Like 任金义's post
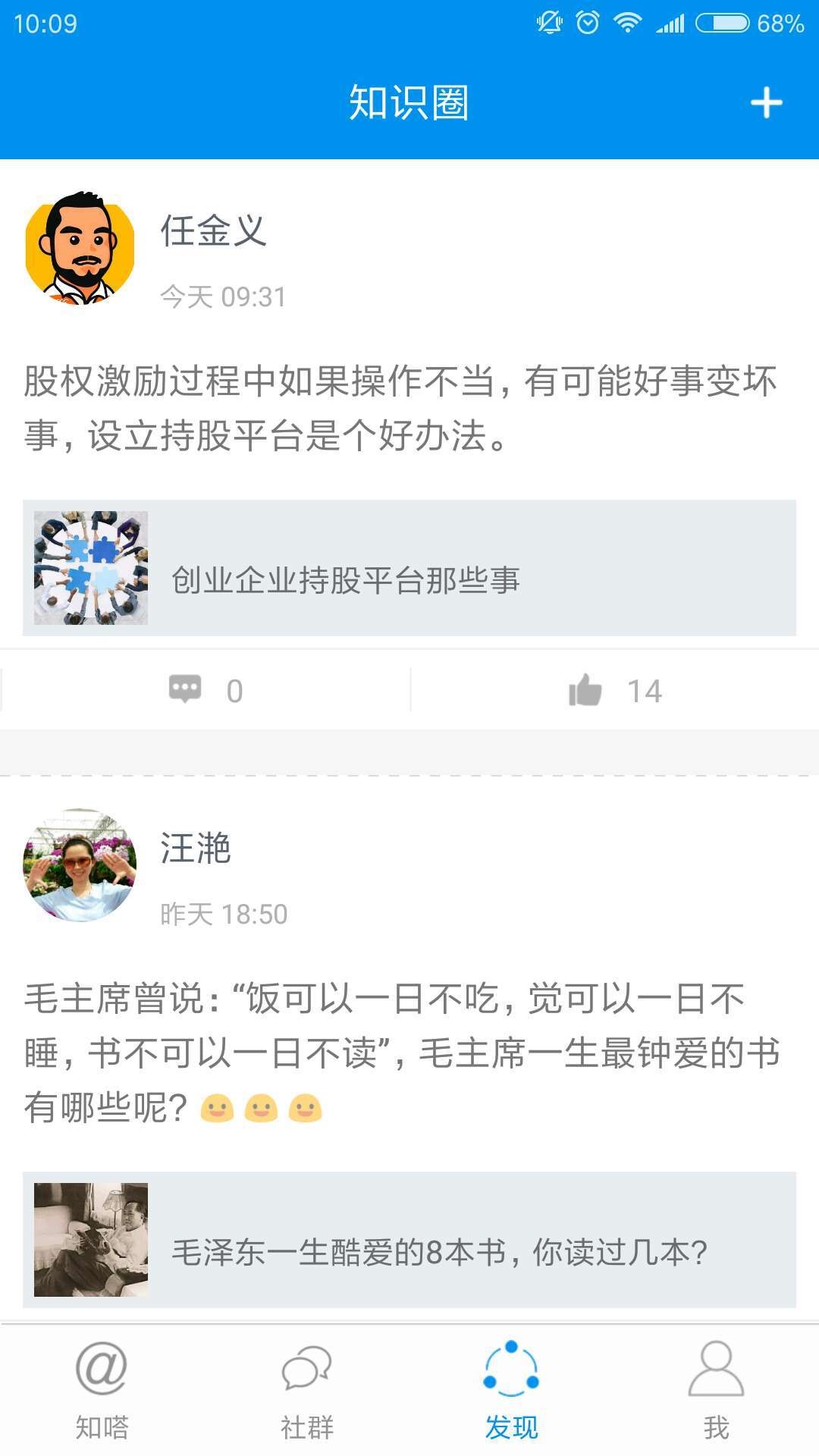This screenshot has width=819, height=1456. 614,690
